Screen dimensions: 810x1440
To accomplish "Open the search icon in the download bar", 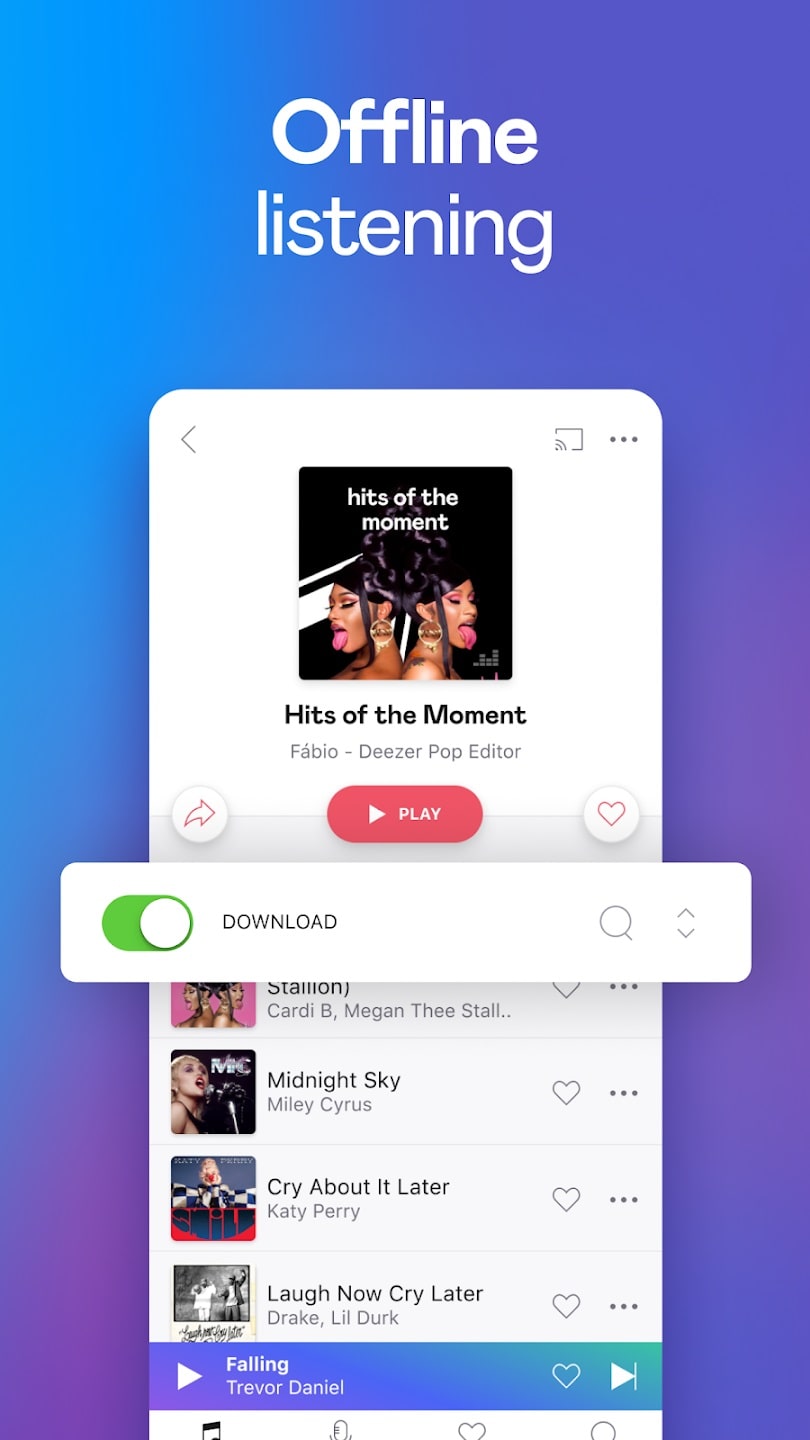I will pos(616,922).
